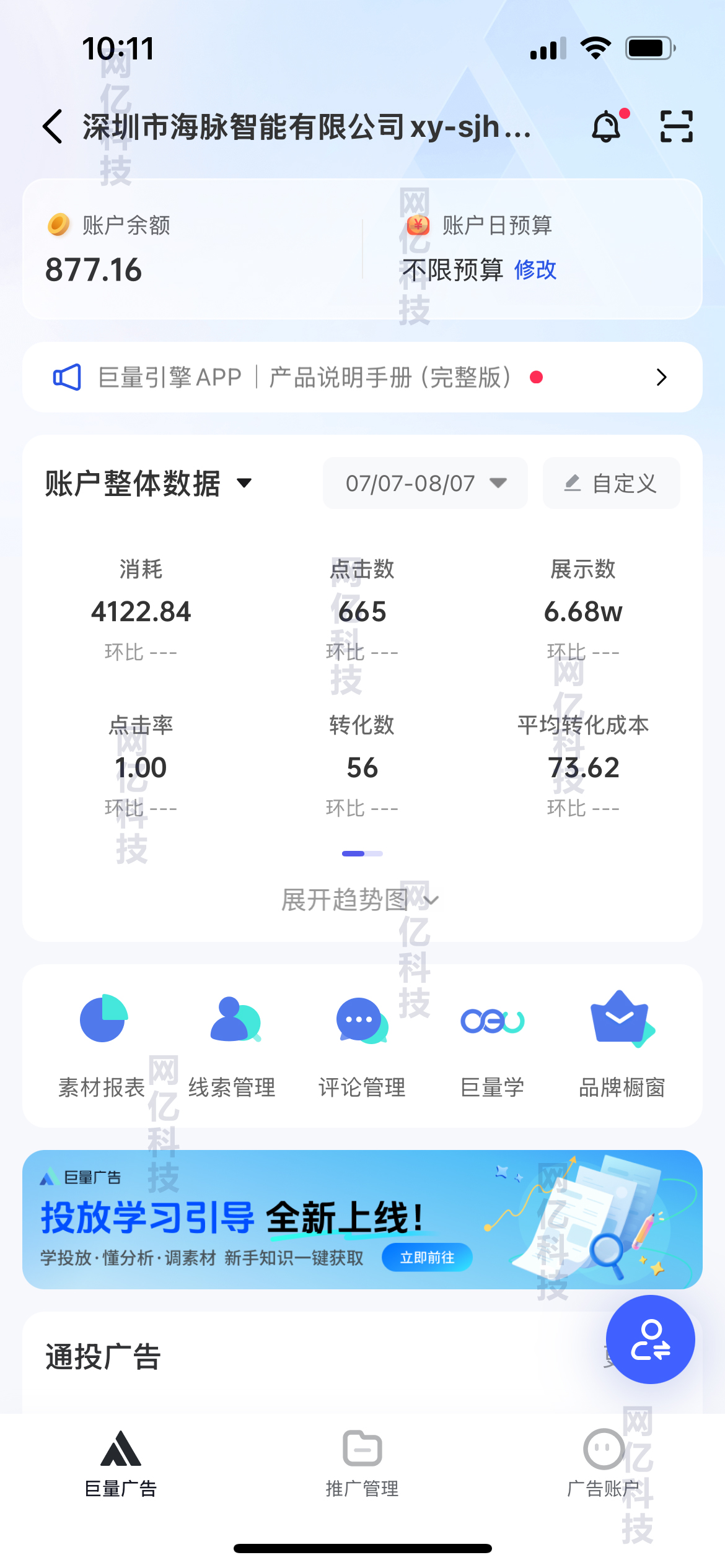Open the QR code scanner
725x1568 pixels.
675,126
